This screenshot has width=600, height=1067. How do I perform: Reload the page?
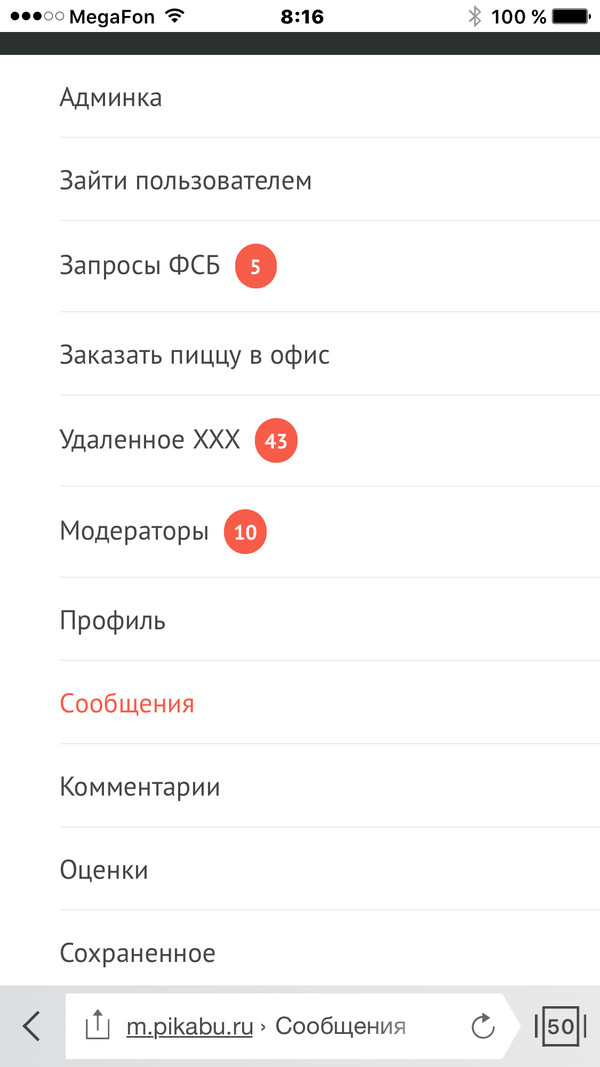[482, 1025]
